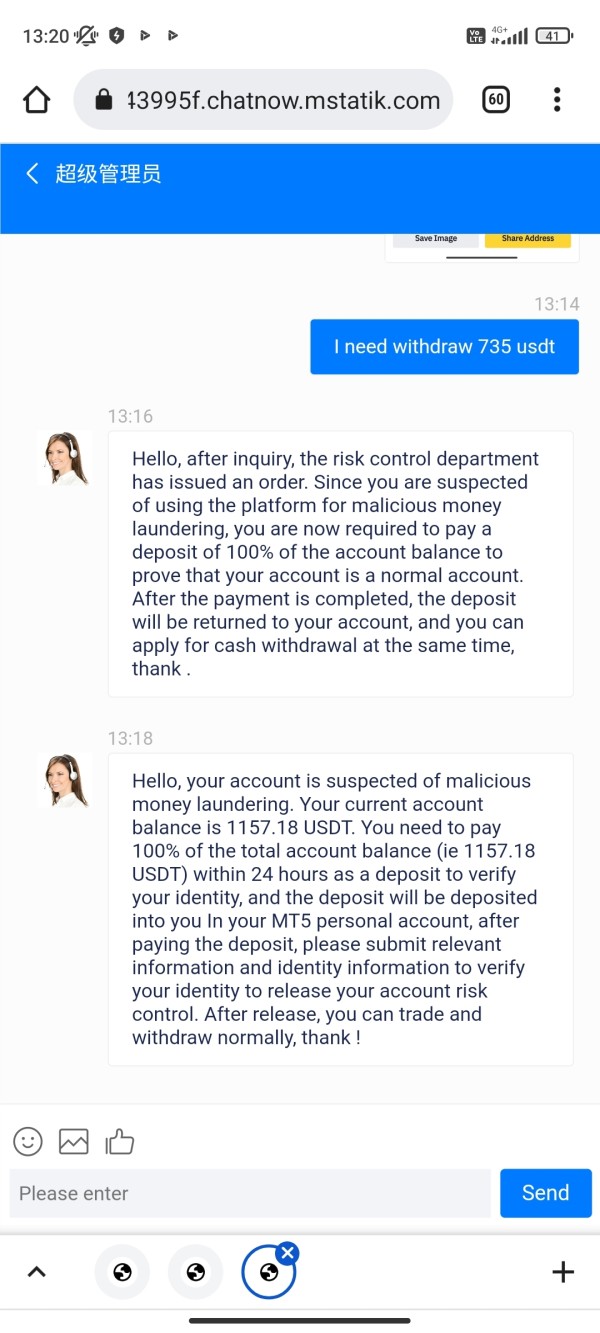Tap the chatnow.mstatik.com address bar

pyautogui.click(x=264, y=100)
